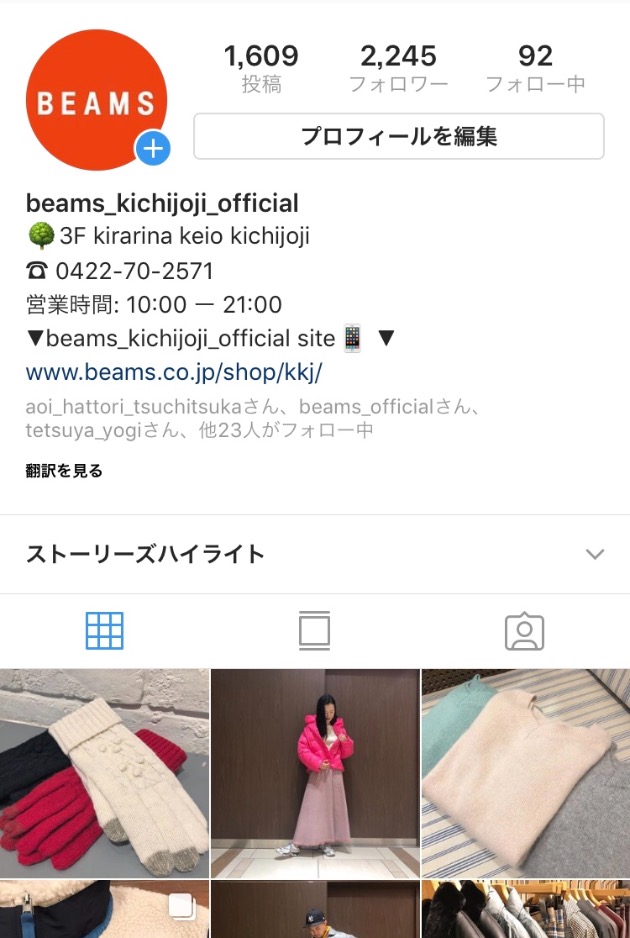630x938 pixels.
Task: Switch to the tagged photos tab
Action: pyautogui.click(x=524, y=631)
